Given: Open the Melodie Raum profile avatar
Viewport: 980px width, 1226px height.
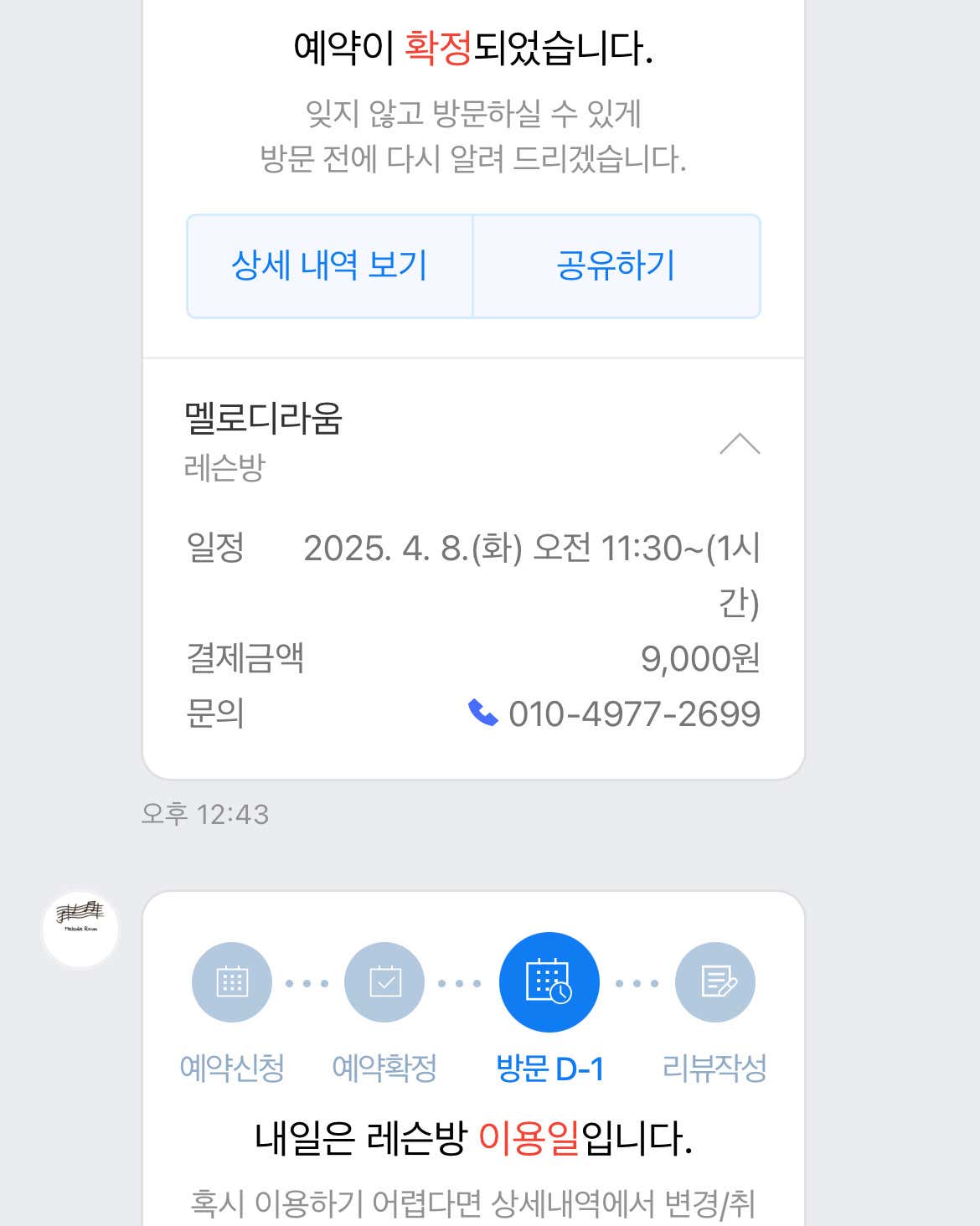Looking at the screenshot, I should [80, 927].
